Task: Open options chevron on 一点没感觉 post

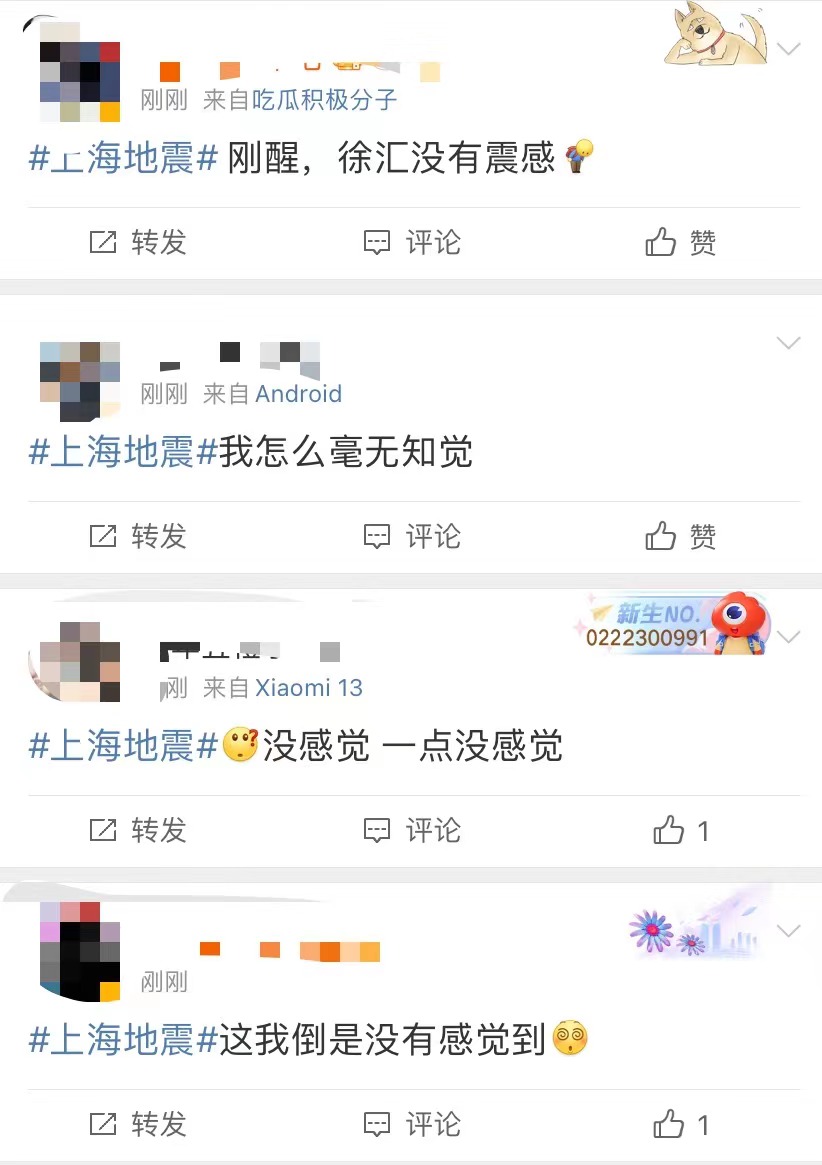Action: click(789, 637)
